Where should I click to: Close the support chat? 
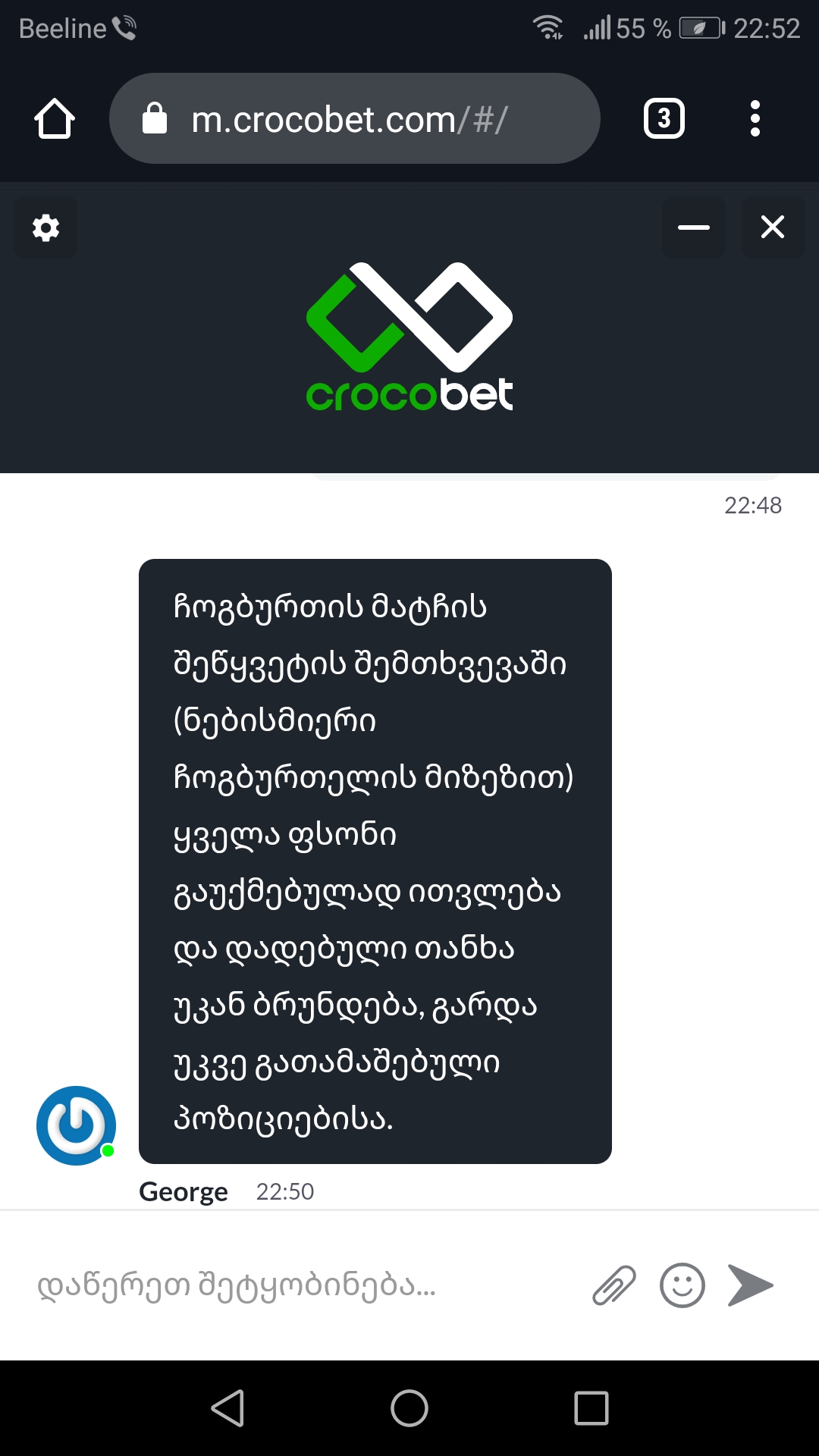pyautogui.click(x=772, y=227)
